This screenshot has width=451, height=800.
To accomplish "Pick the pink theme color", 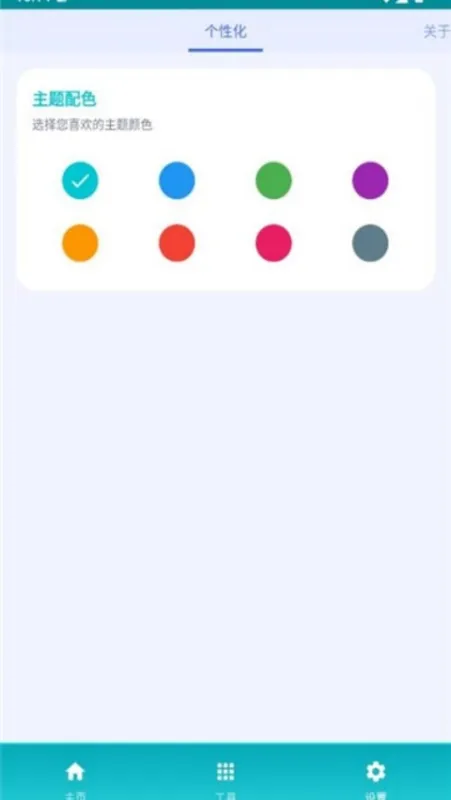I will [x=273, y=243].
